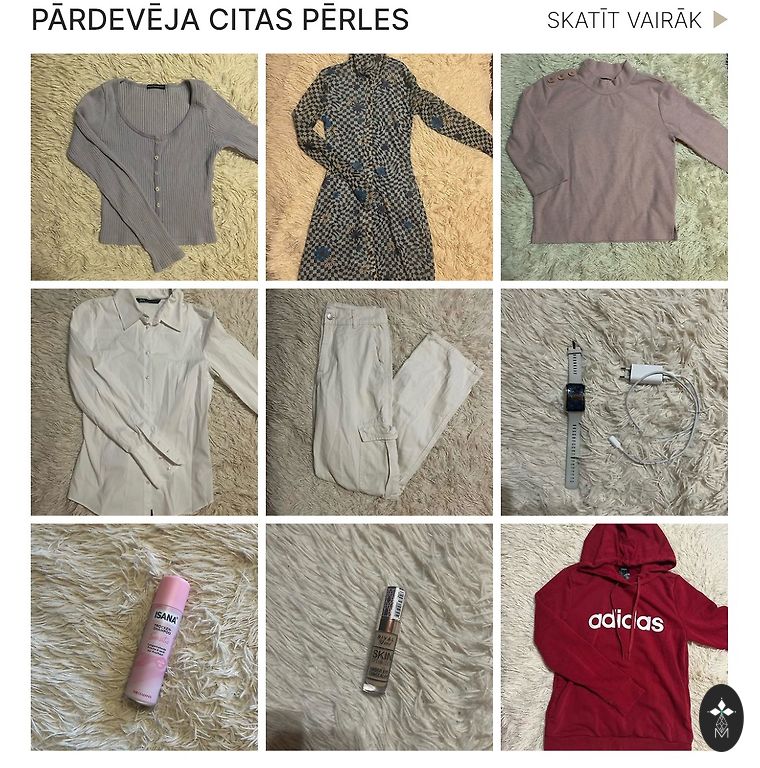Screen dimensions: 760x768
Task: Select the pink mock-neck sweater listing
Action: (x=614, y=167)
